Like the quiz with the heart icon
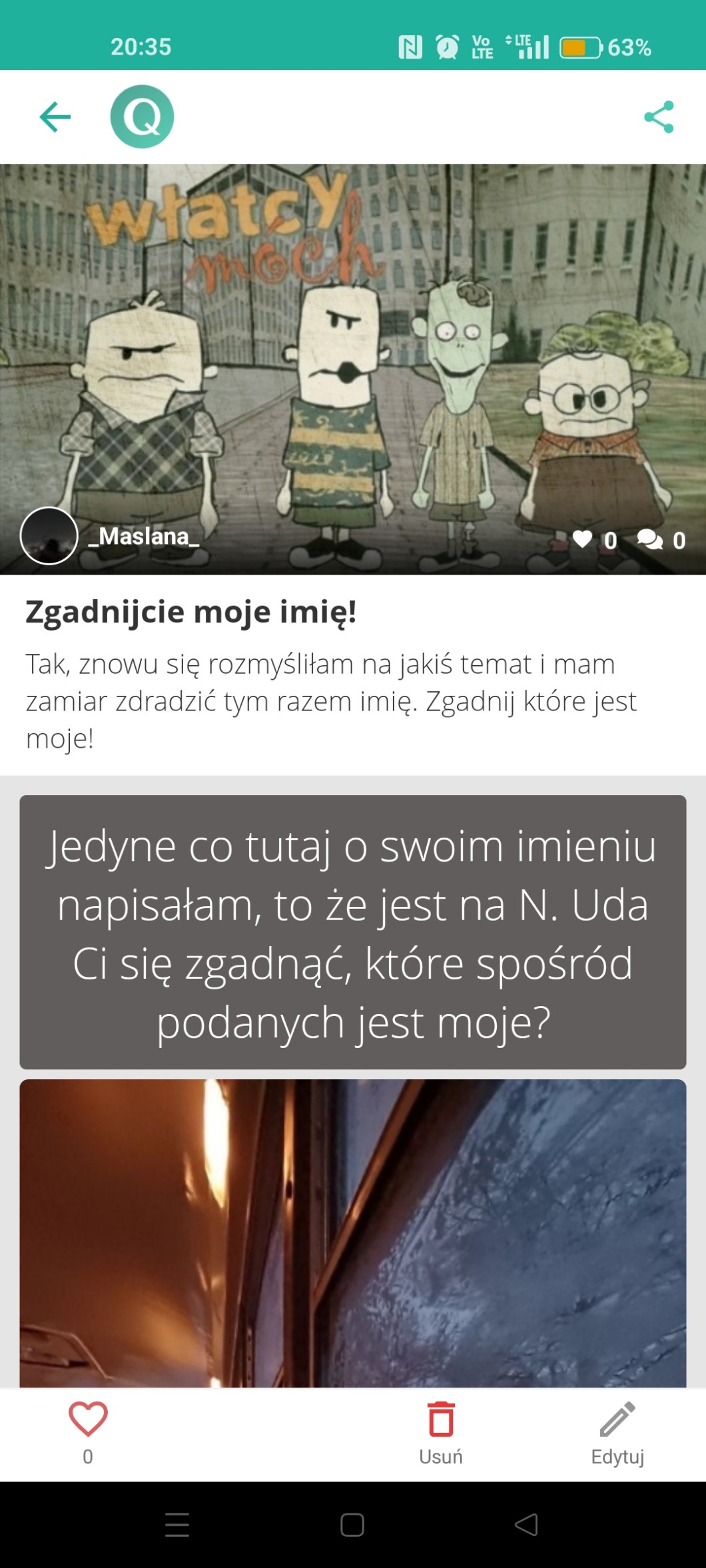The width and height of the screenshot is (706, 1568). coord(88,1420)
